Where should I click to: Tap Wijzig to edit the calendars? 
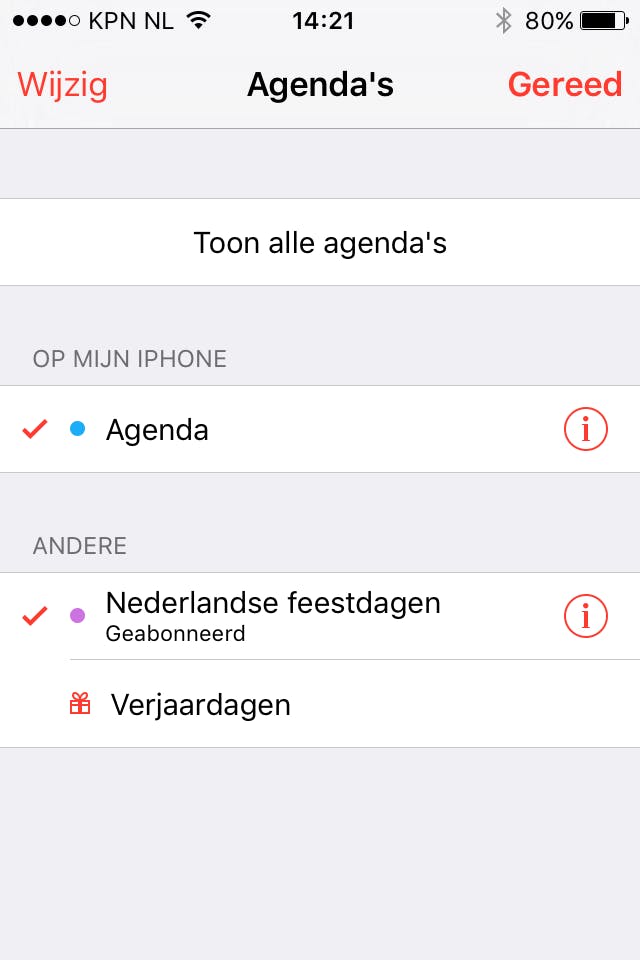pyautogui.click(x=62, y=85)
